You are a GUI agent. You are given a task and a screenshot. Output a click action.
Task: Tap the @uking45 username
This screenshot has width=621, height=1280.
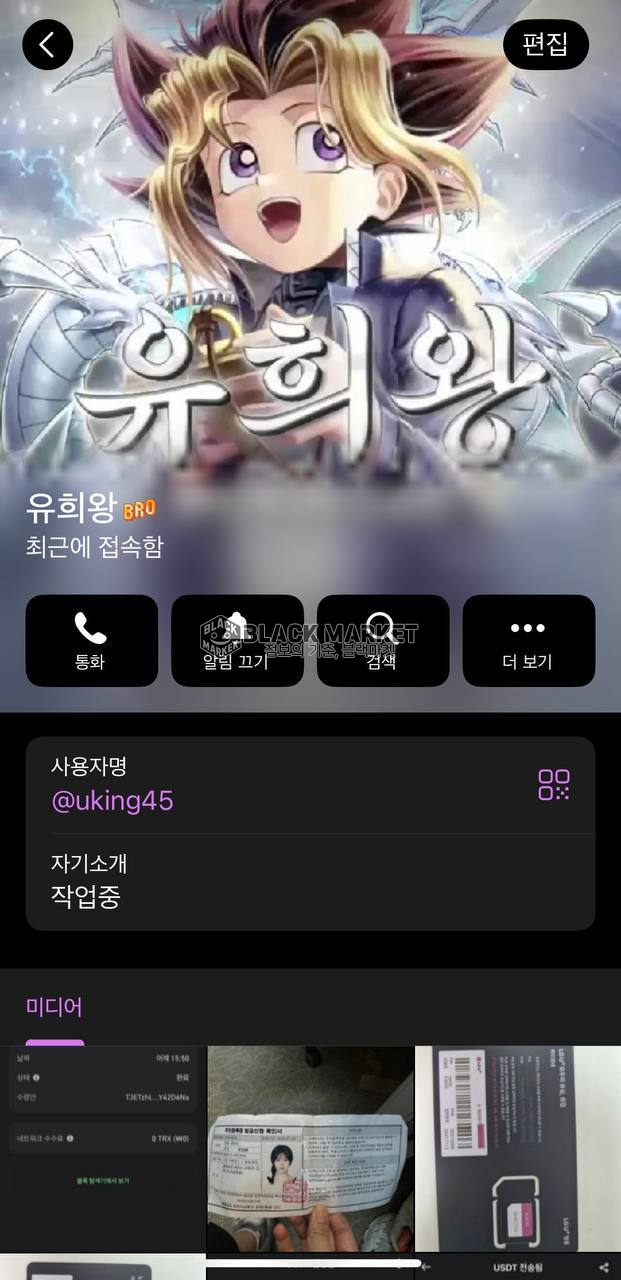tap(112, 801)
